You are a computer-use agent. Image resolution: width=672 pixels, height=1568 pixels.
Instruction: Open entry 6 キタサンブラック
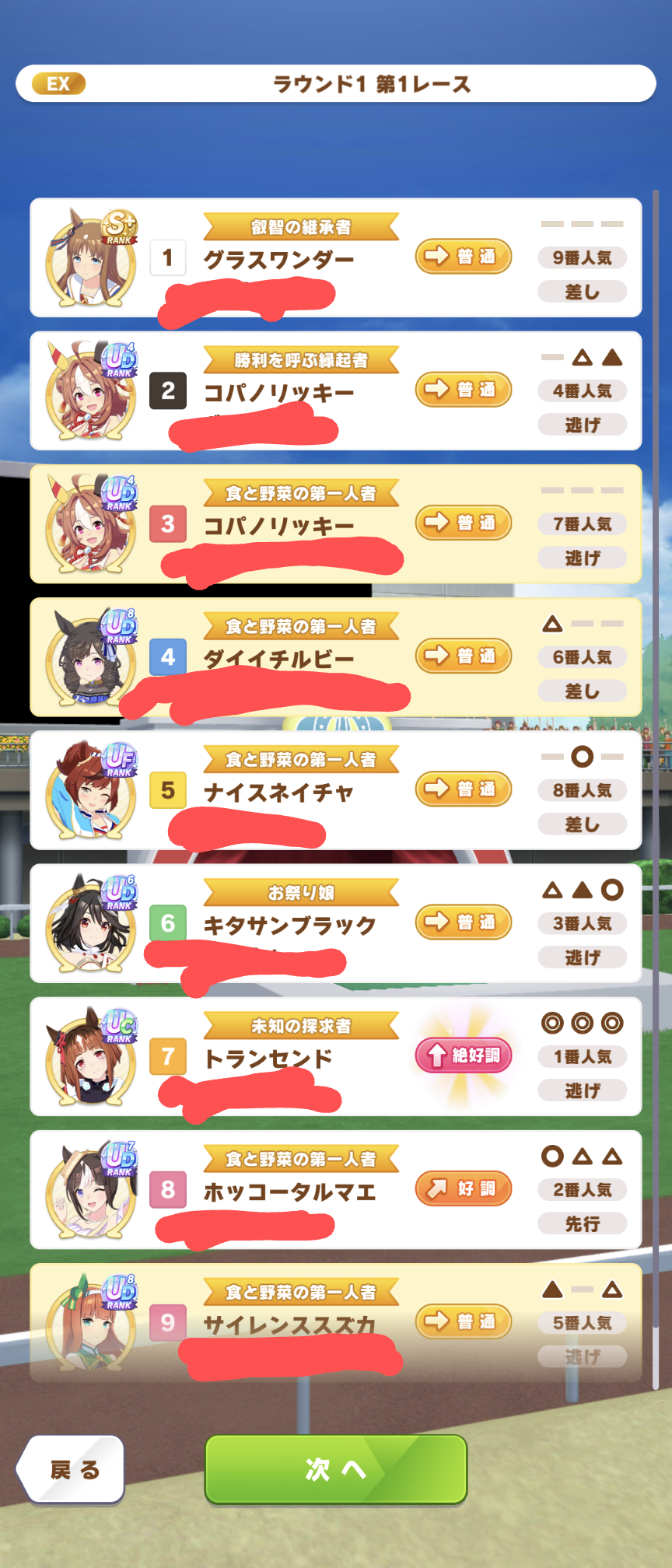[x=335, y=923]
